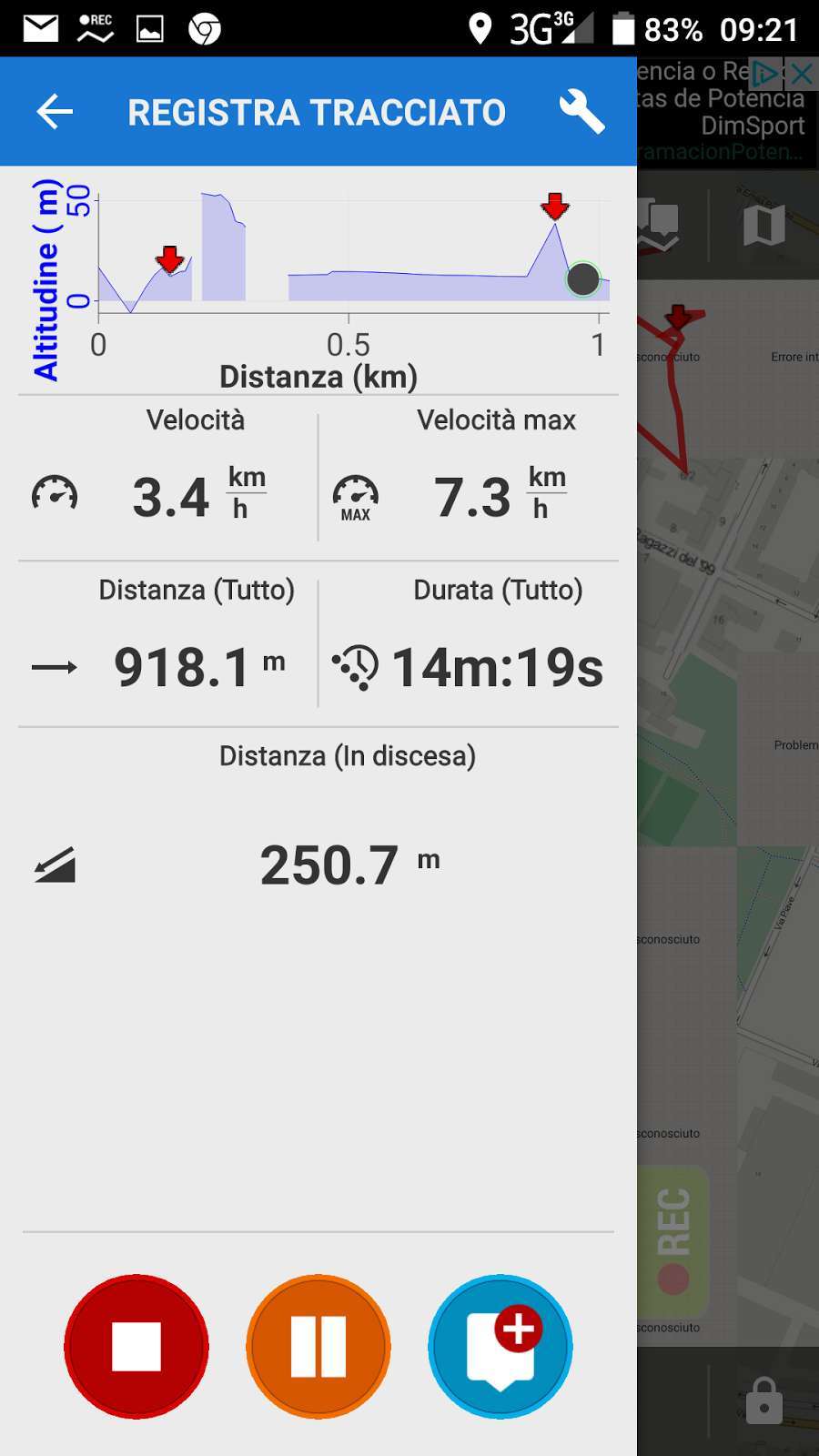Open the Durata (Tutto) tile
The height and width of the screenshot is (1456, 819).
pos(469,644)
